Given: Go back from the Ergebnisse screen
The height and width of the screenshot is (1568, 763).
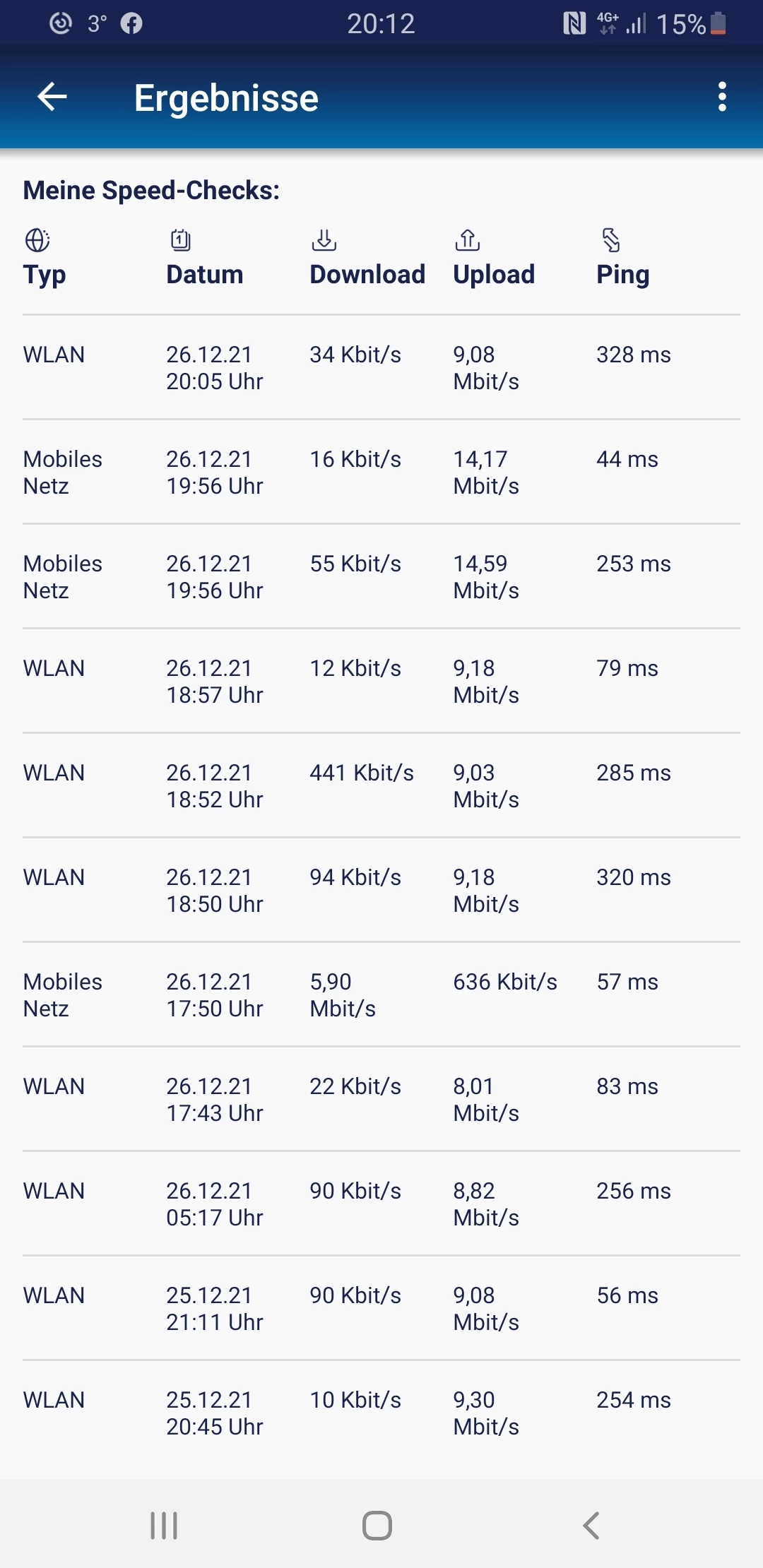Looking at the screenshot, I should [52, 97].
